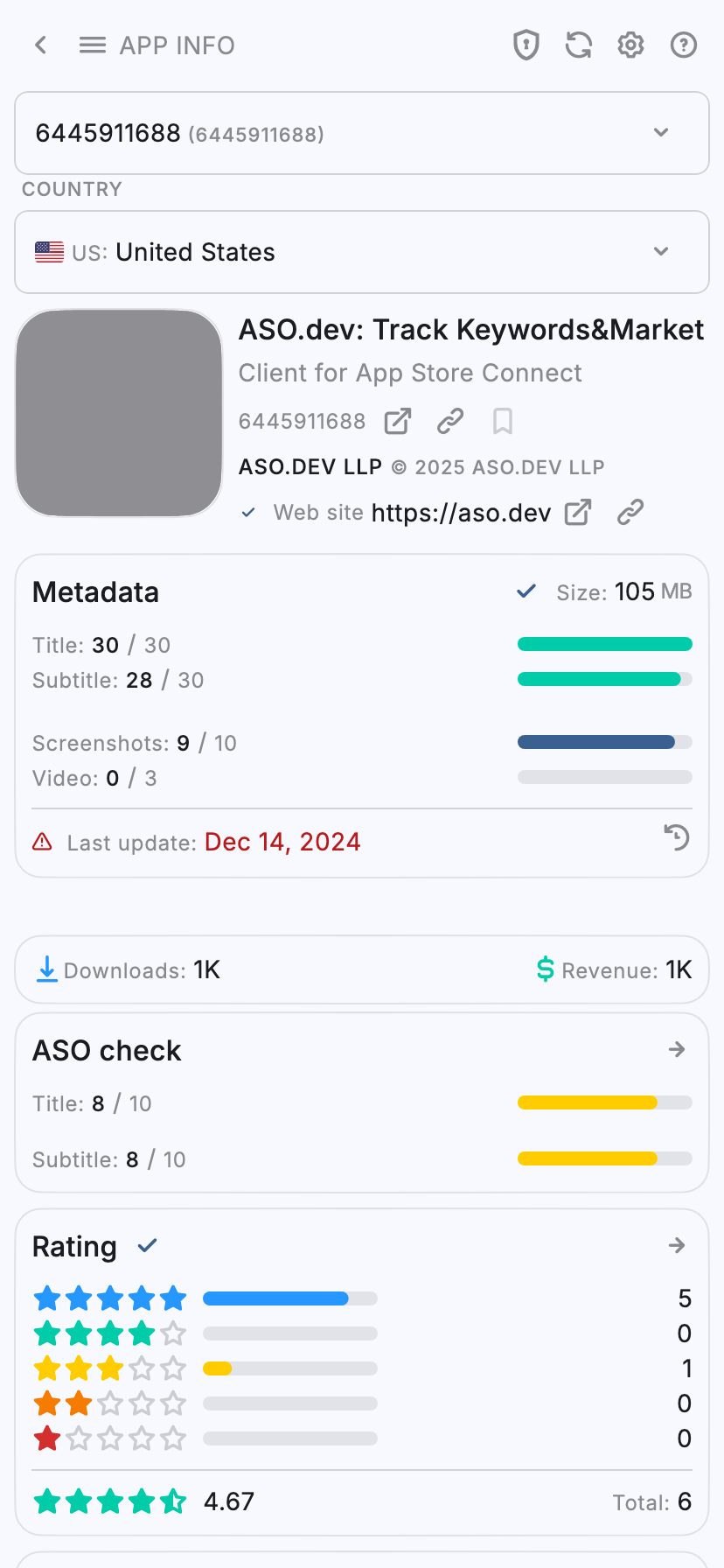Click the 5-star rating progress bar

click(x=290, y=1298)
